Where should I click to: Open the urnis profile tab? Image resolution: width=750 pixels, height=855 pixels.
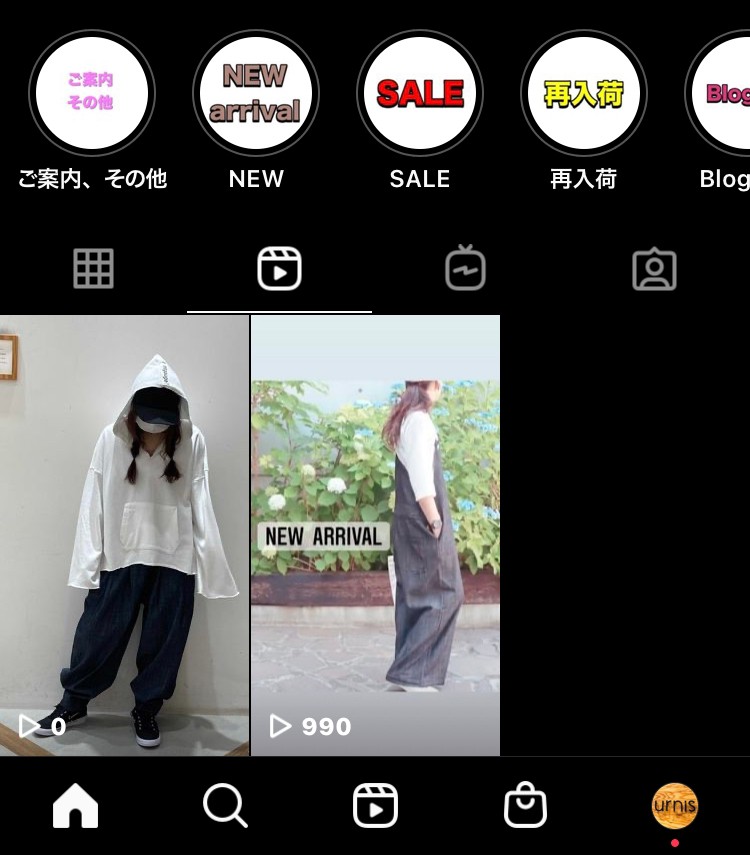click(x=675, y=805)
